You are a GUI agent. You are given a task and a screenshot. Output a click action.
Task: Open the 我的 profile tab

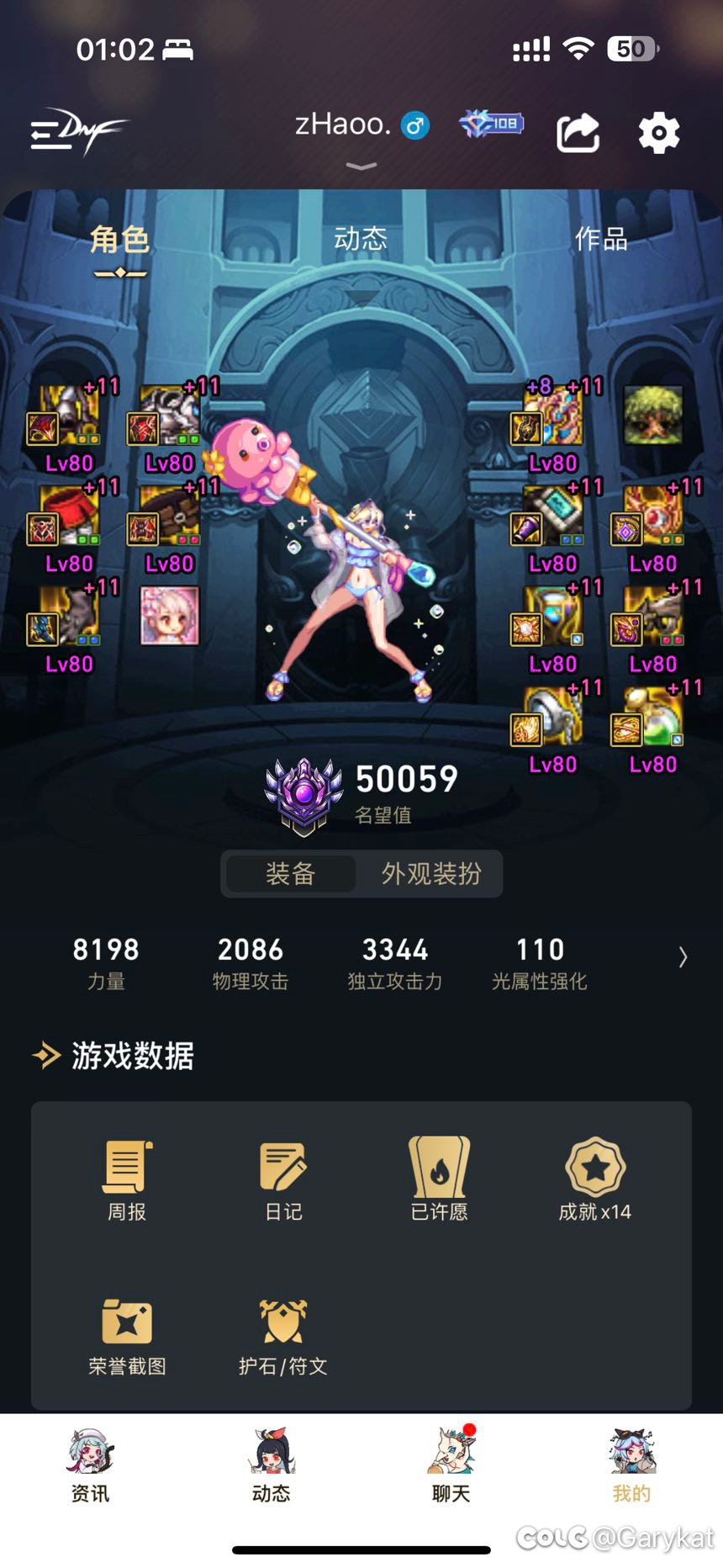click(x=631, y=1465)
